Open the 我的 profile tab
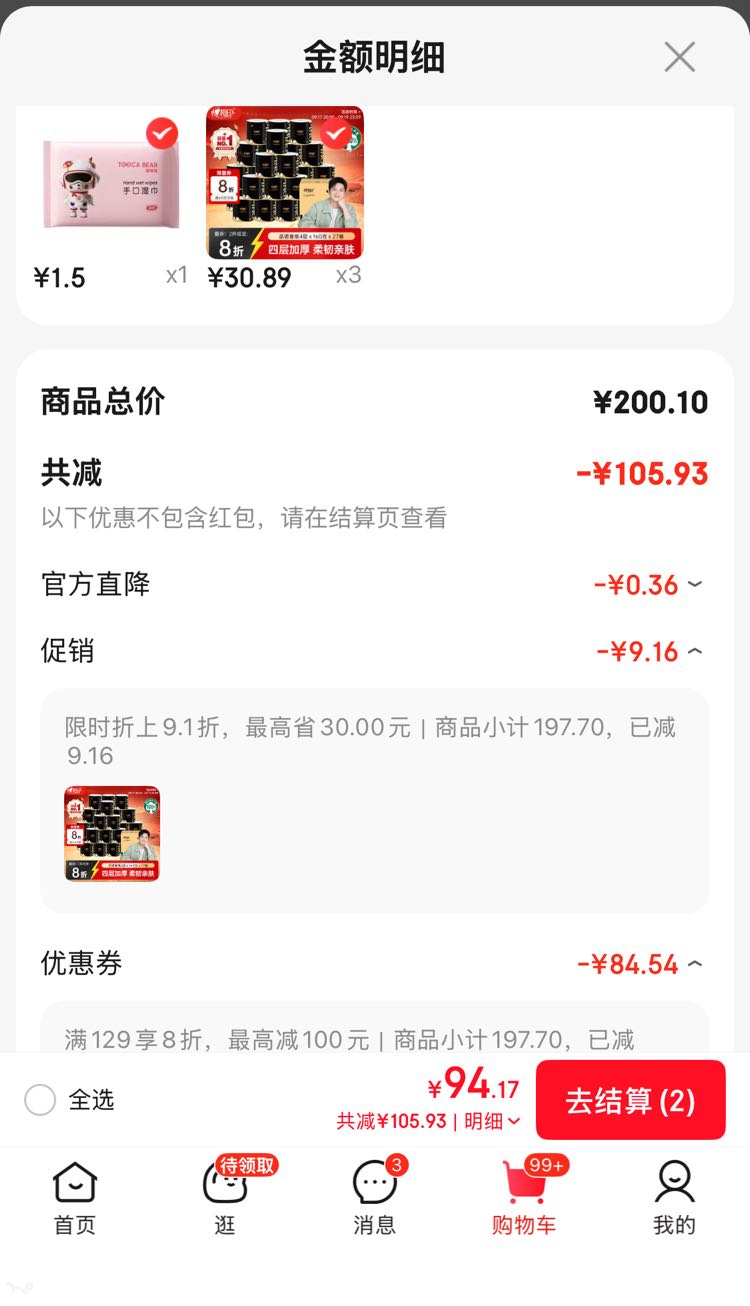This screenshot has width=750, height=1306. click(674, 1198)
